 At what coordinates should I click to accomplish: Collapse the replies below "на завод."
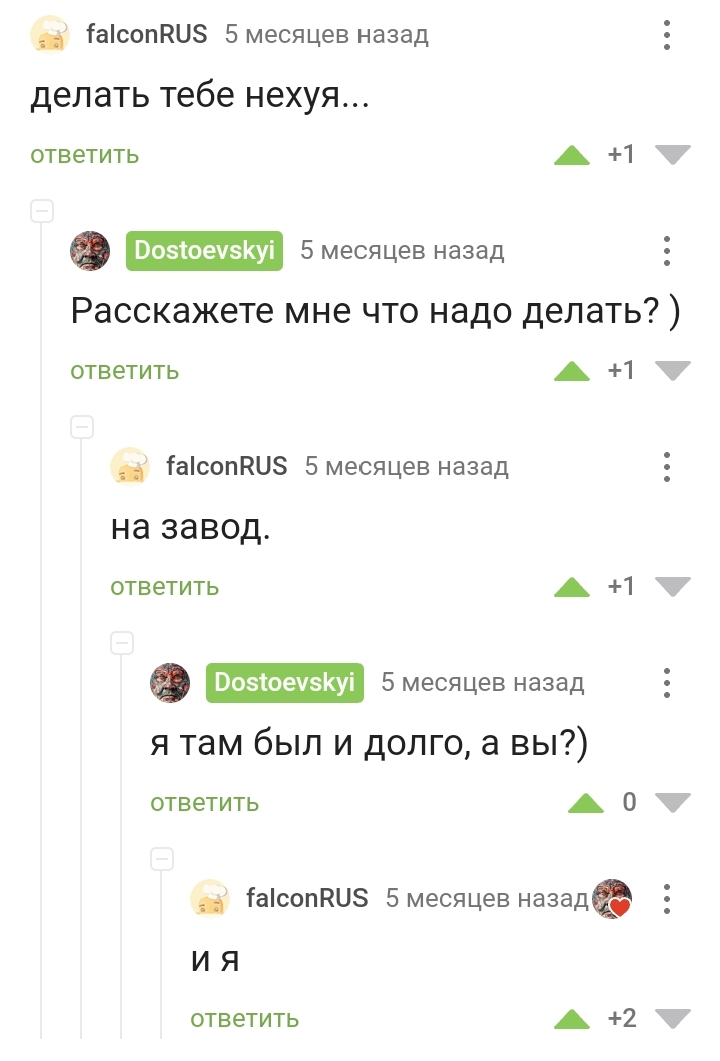(122, 643)
